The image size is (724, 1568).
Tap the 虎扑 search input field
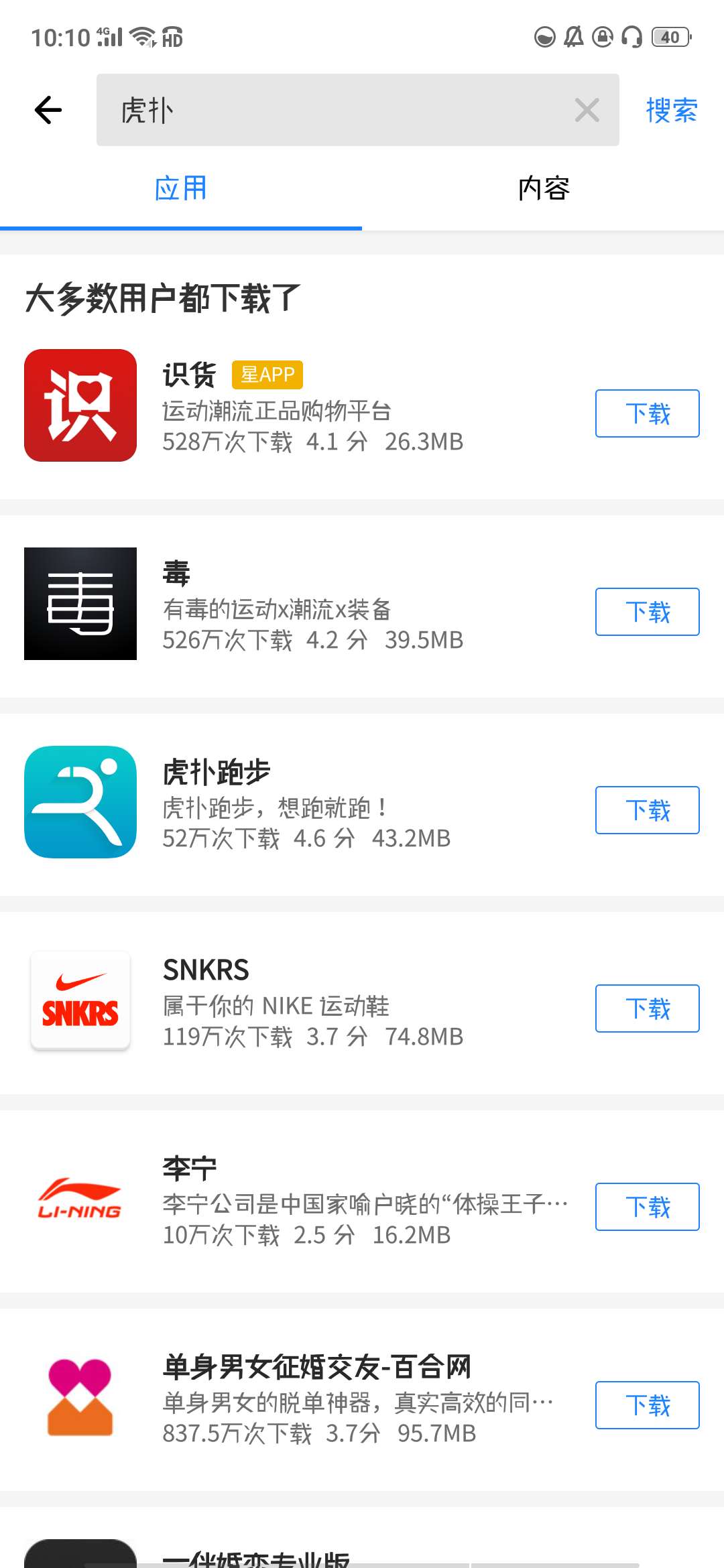tap(335, 109)
